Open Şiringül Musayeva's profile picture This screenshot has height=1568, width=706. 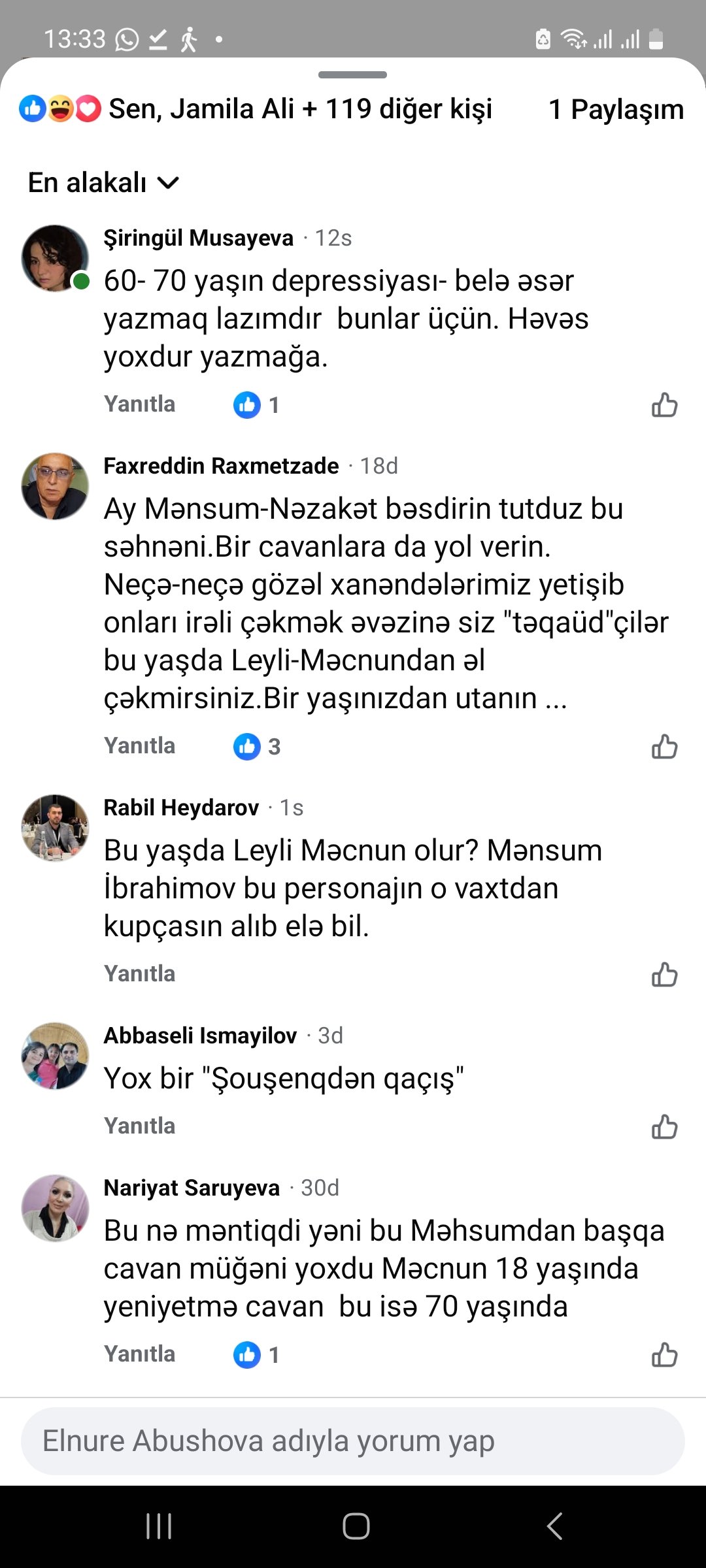pos(55,258)
